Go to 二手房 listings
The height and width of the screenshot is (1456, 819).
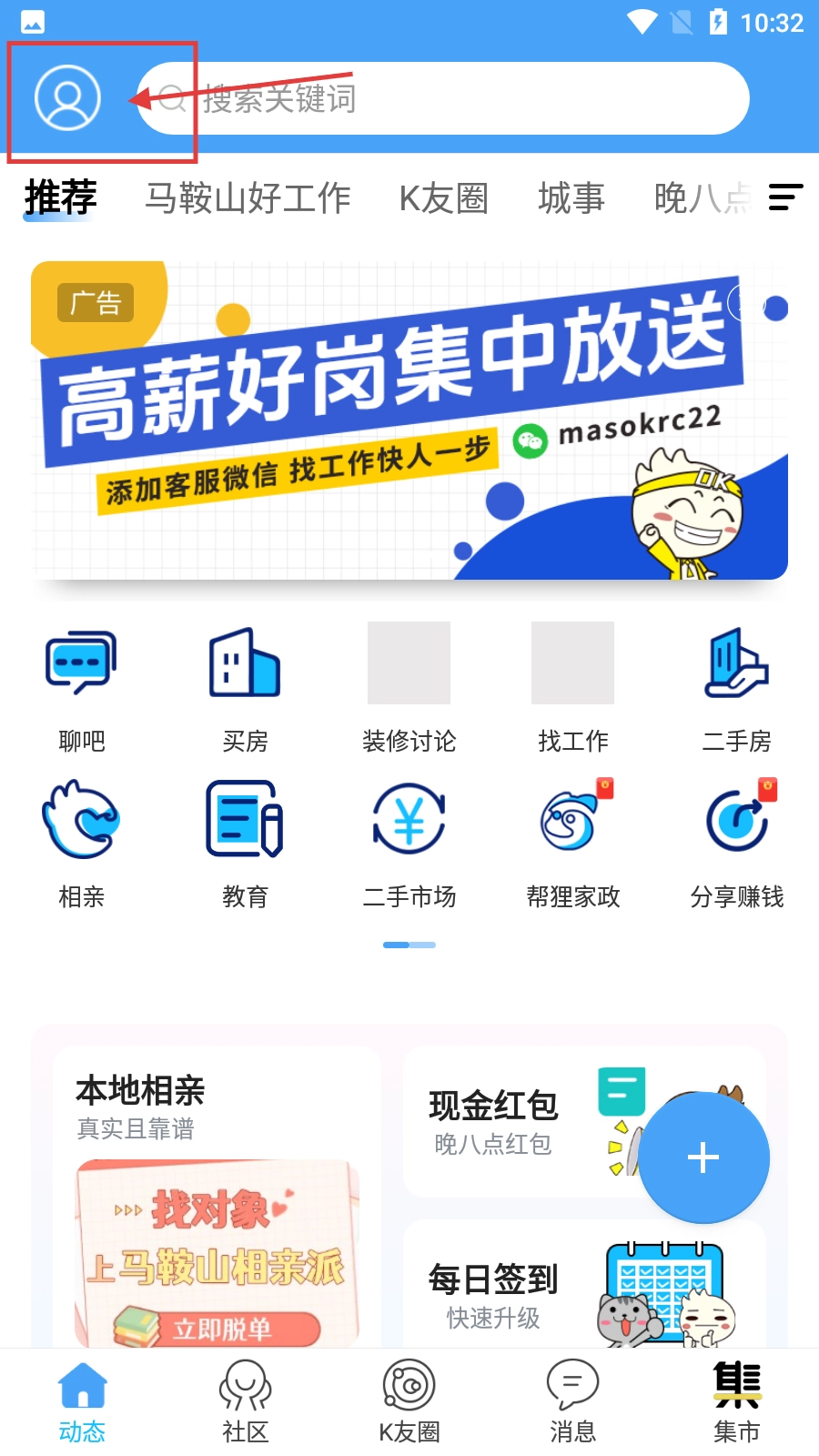coord(736,689)
